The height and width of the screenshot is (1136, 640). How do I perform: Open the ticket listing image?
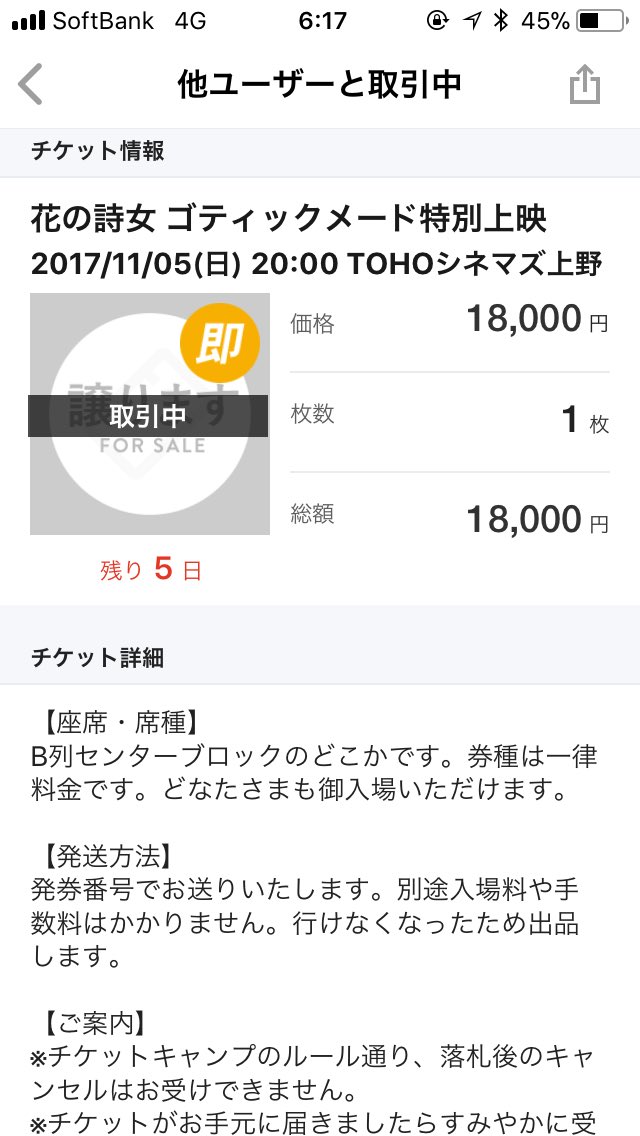pos(149,414)
